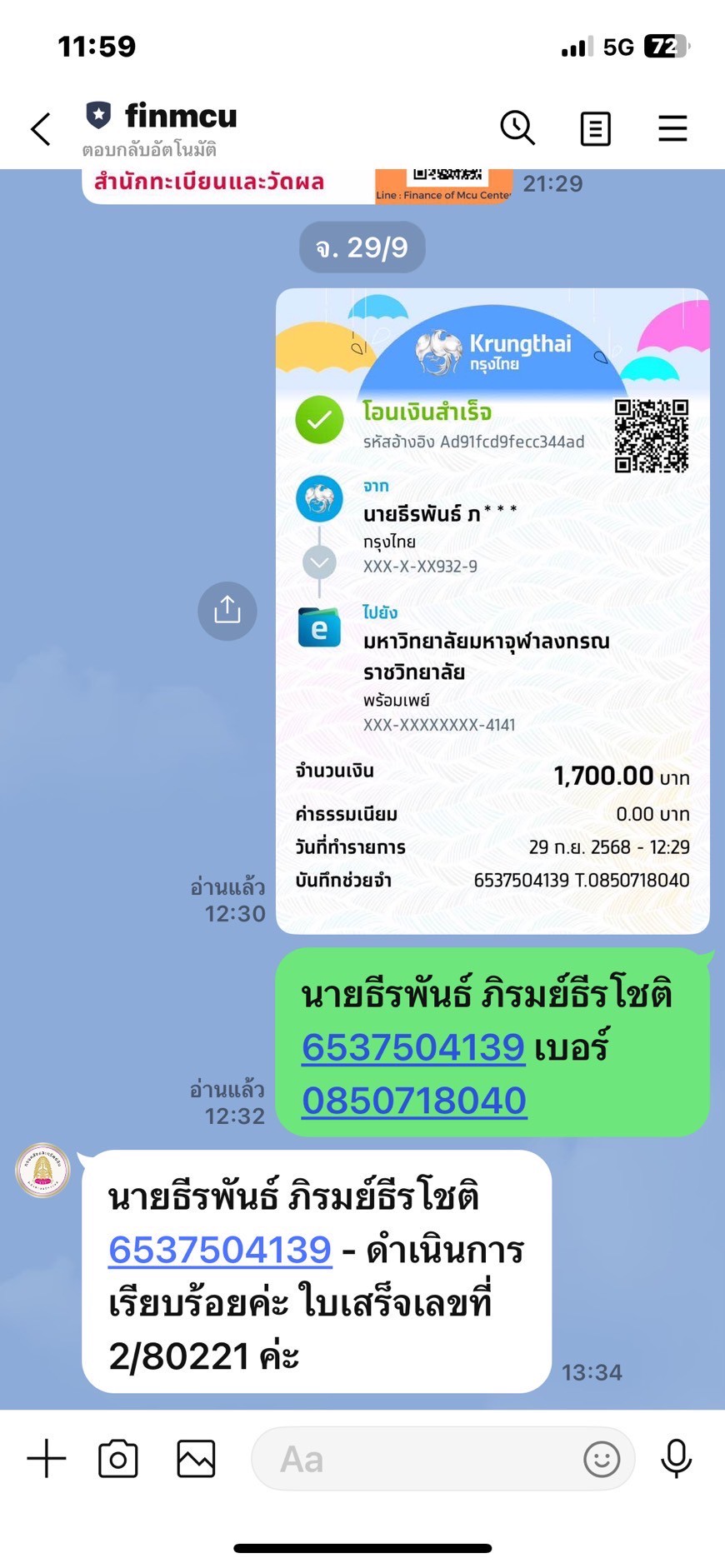Record a voice message with microphone
Image resolution: width=725 pixels, height=1568 pixels.
676,1459
